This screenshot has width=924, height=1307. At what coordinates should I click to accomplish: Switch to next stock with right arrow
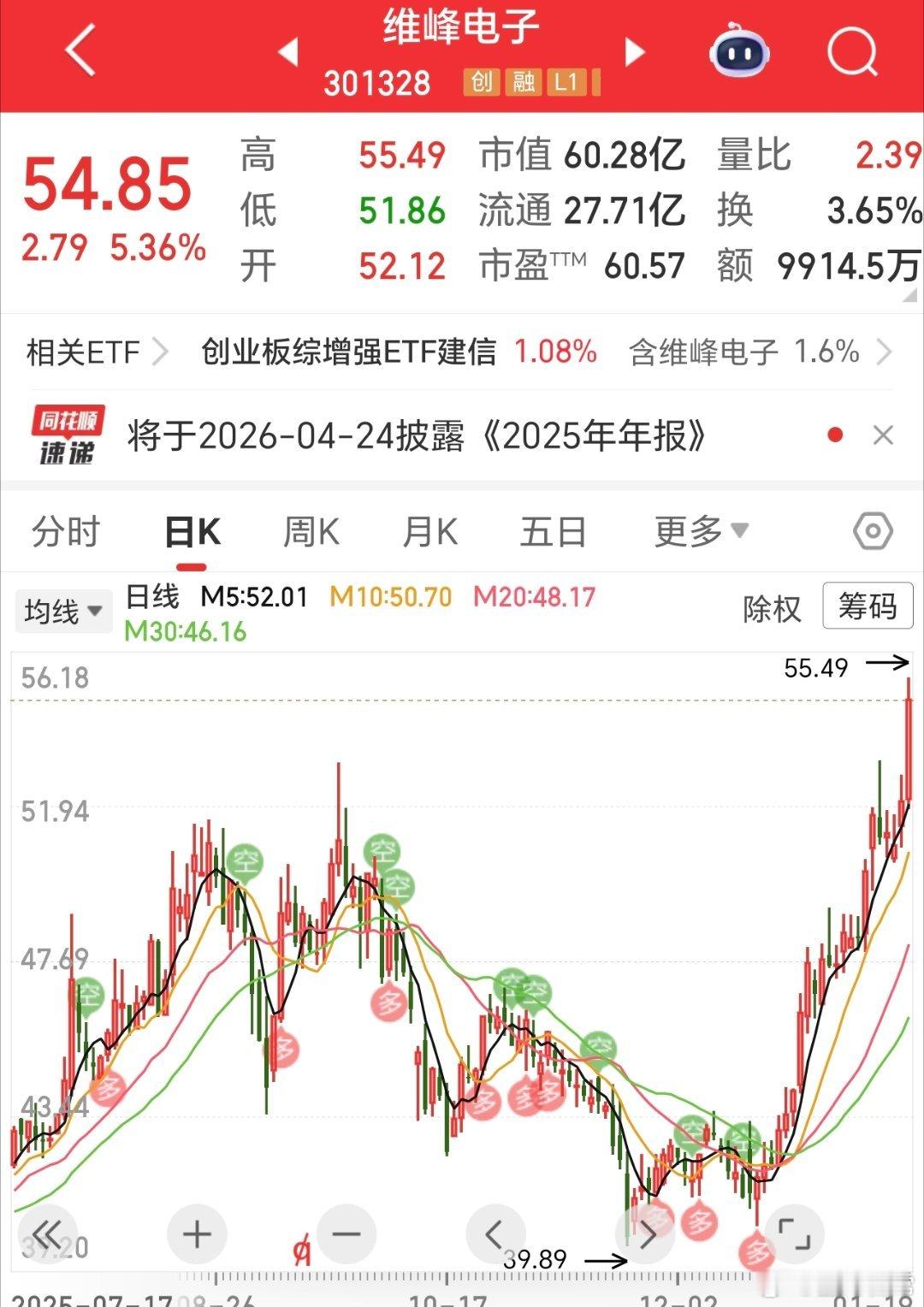(635, 51)
